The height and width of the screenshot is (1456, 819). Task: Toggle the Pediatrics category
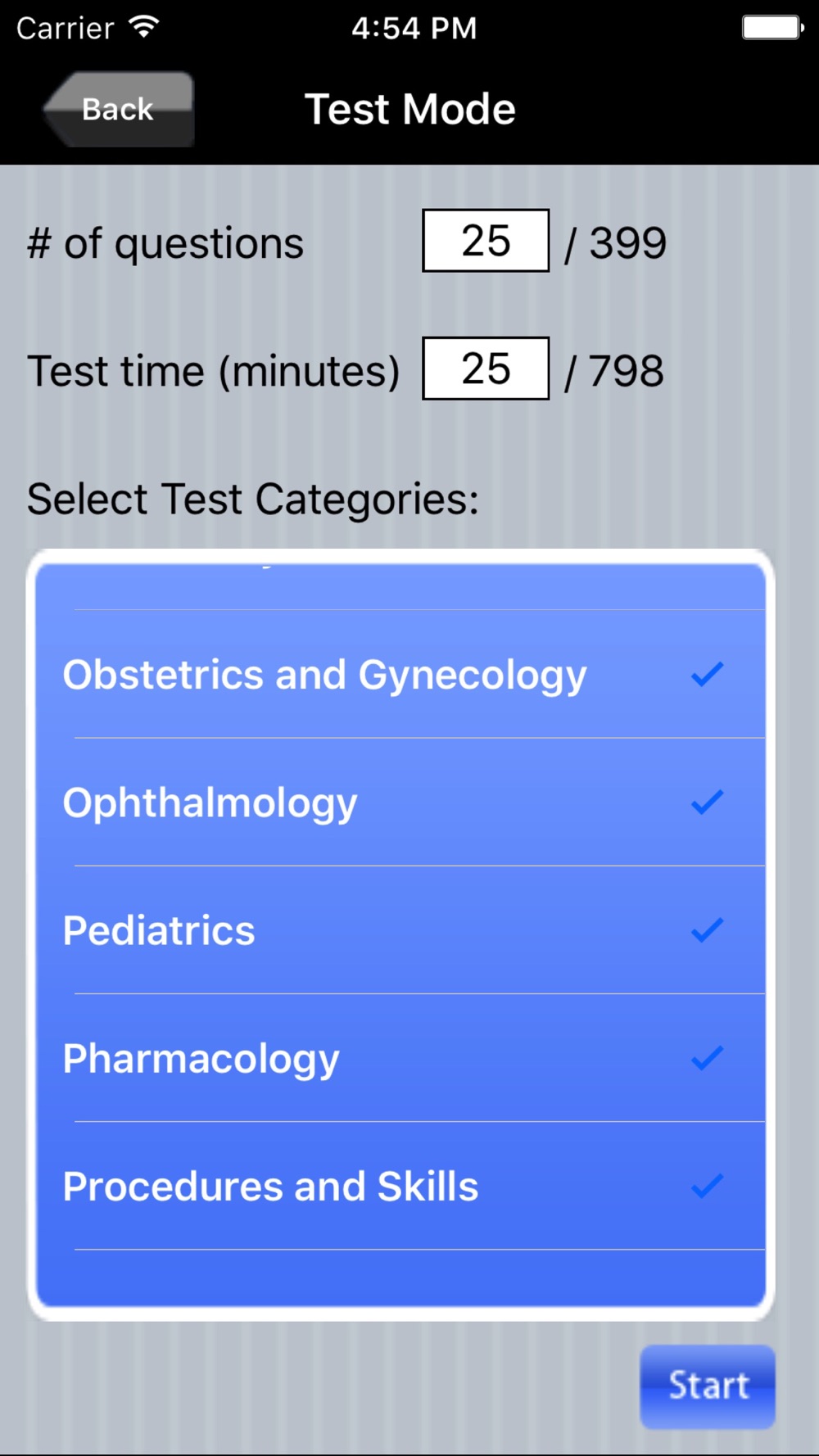point(400,930)
